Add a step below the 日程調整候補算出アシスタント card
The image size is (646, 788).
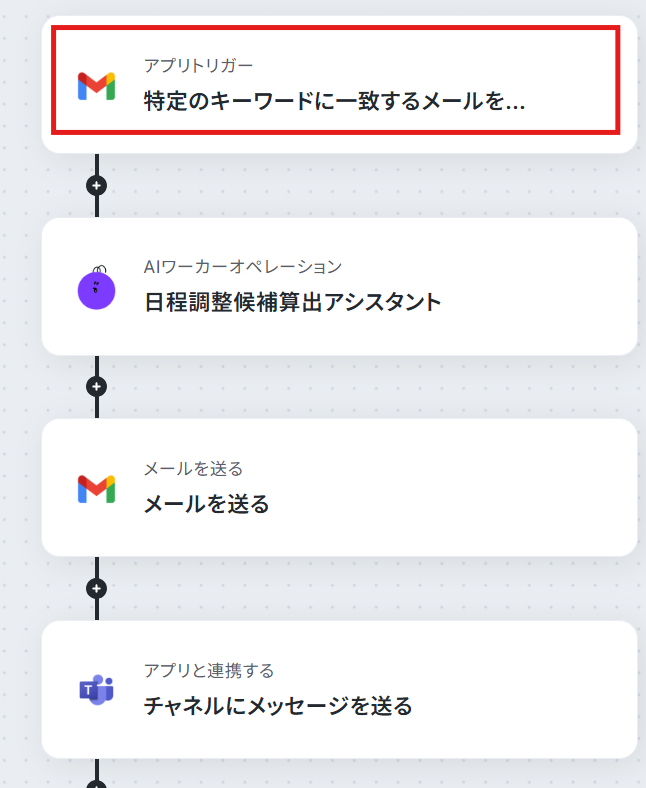coord(97,387)
